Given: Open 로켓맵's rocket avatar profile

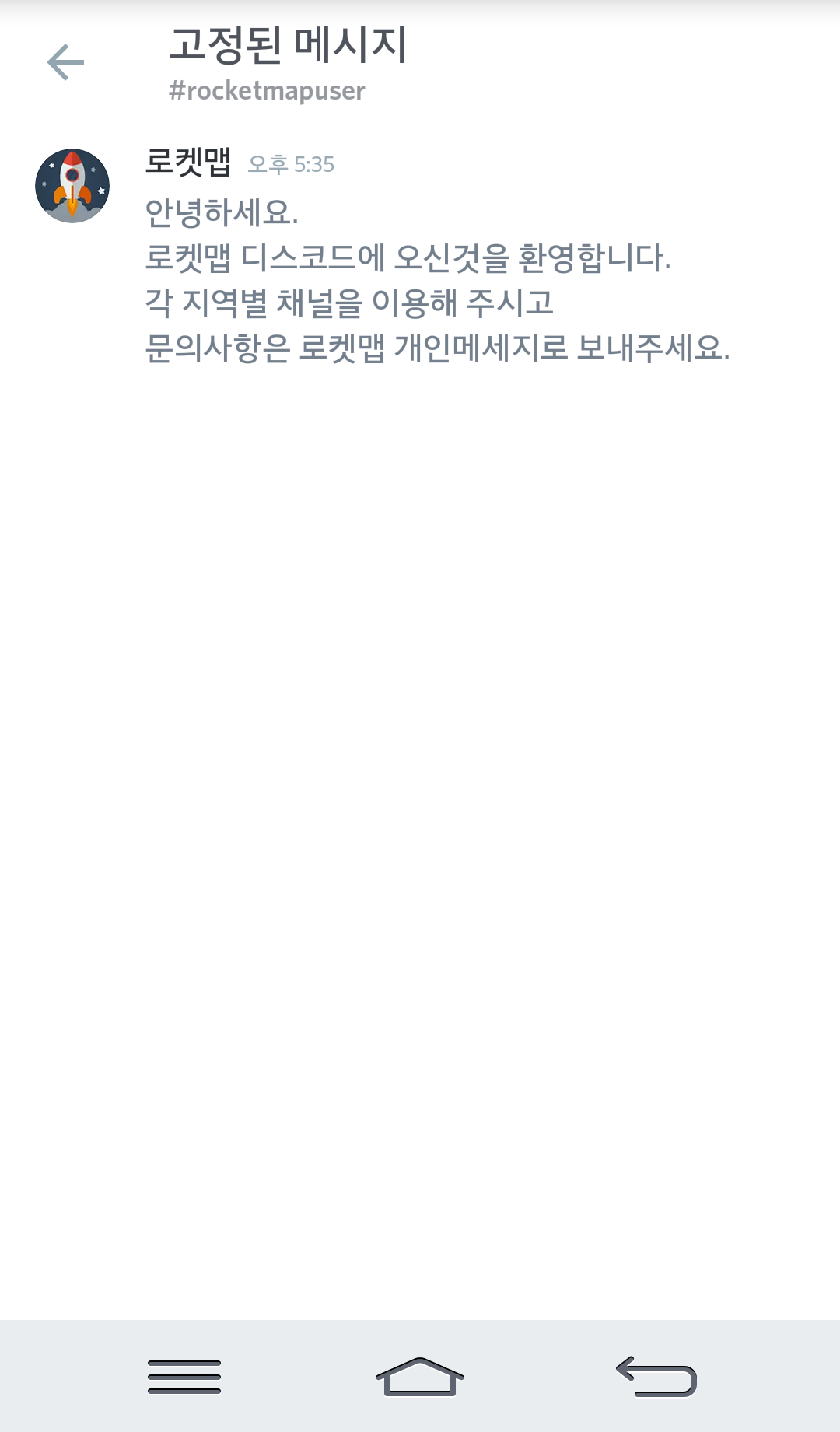Looking at the screenshot, I should click(x=72, y=186).
